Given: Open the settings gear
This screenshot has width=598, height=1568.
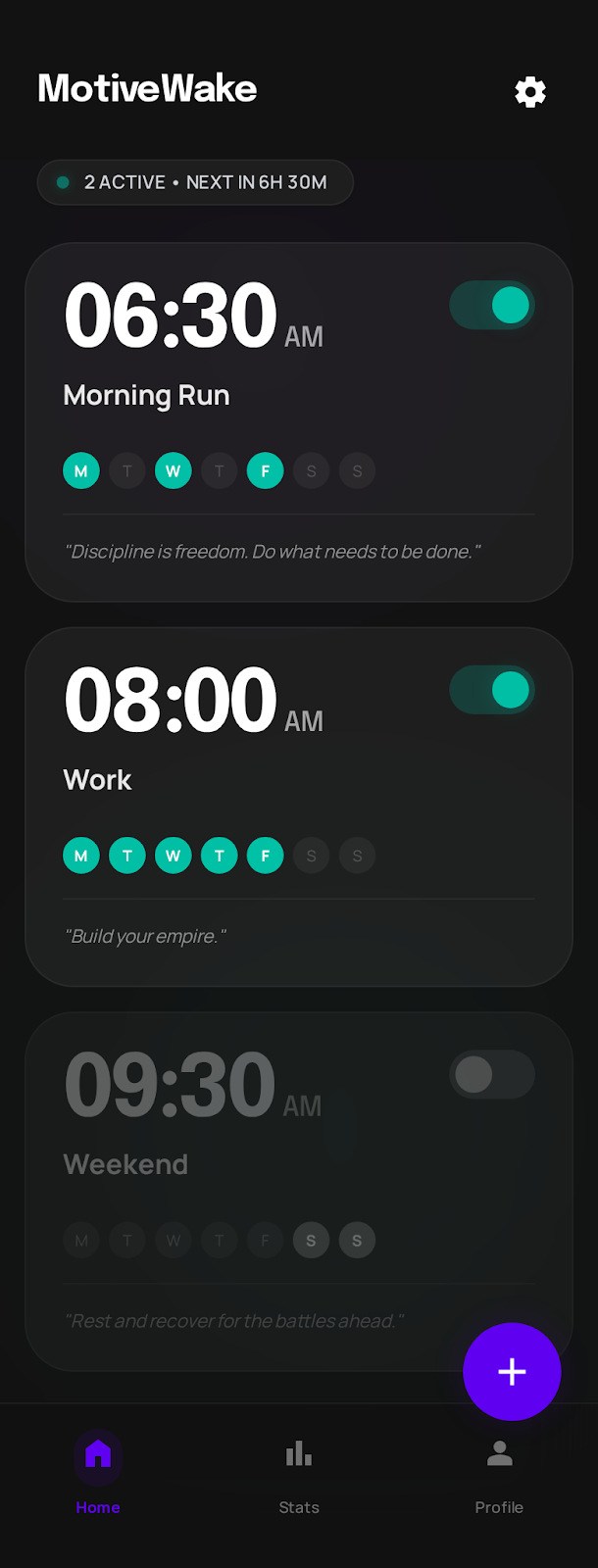Looking at the screenshot, I should pyautogui.click(x=530, y=92).
